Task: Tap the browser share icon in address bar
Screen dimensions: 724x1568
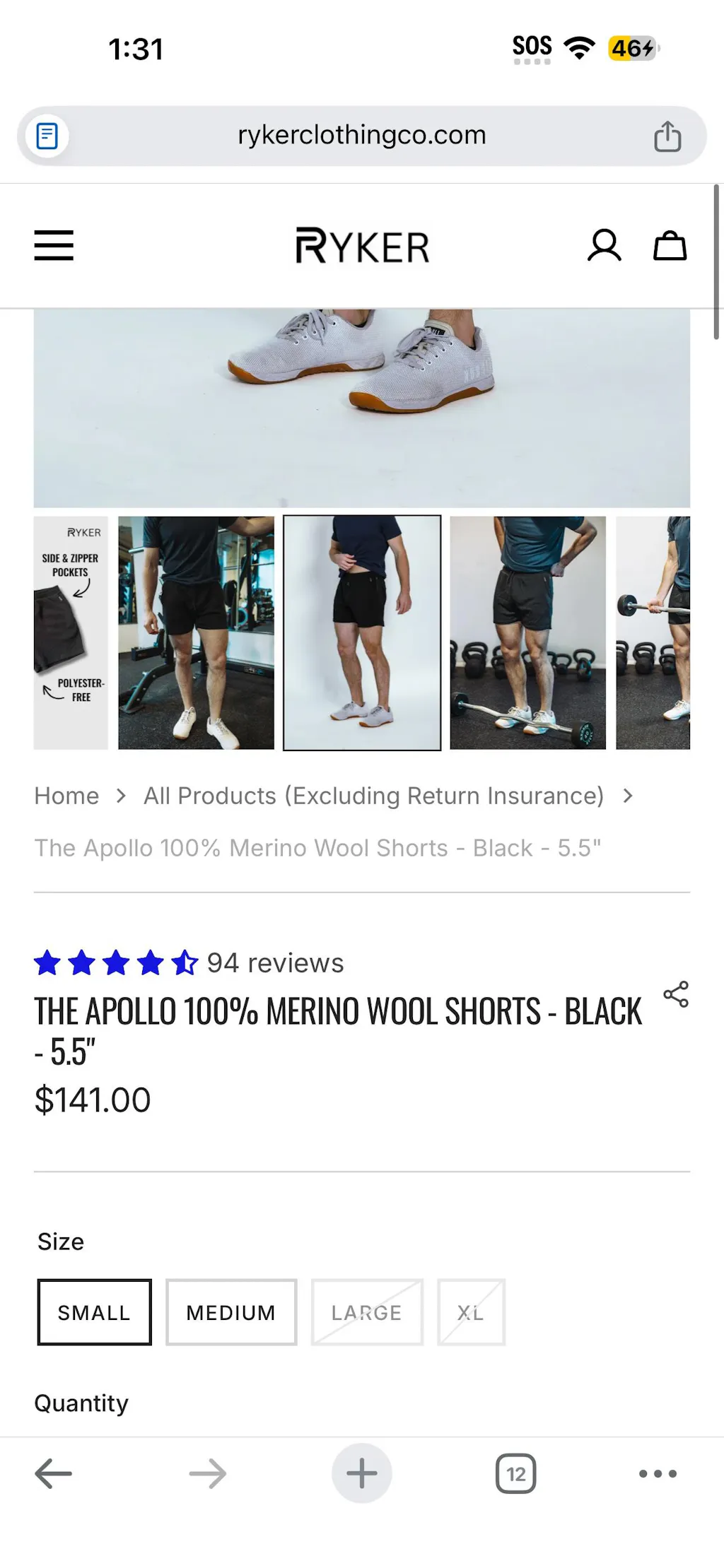Action: [x=667, y=136]
